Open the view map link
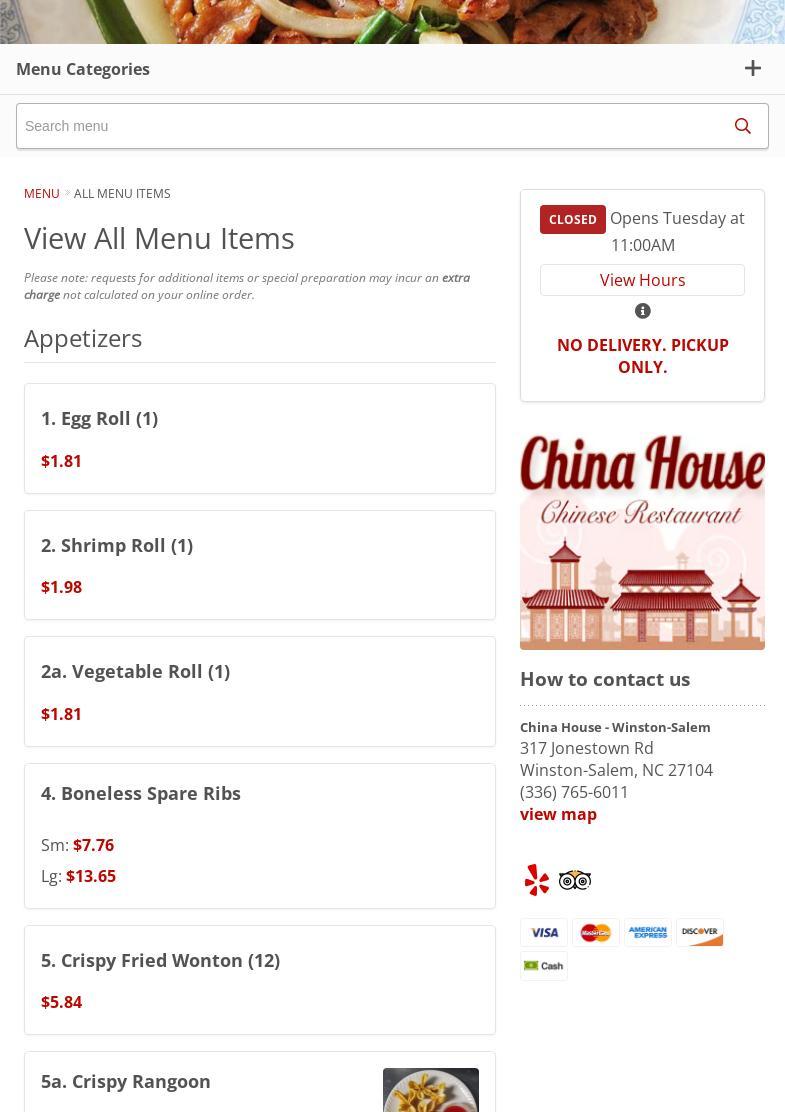 click(x=558, y=814)
